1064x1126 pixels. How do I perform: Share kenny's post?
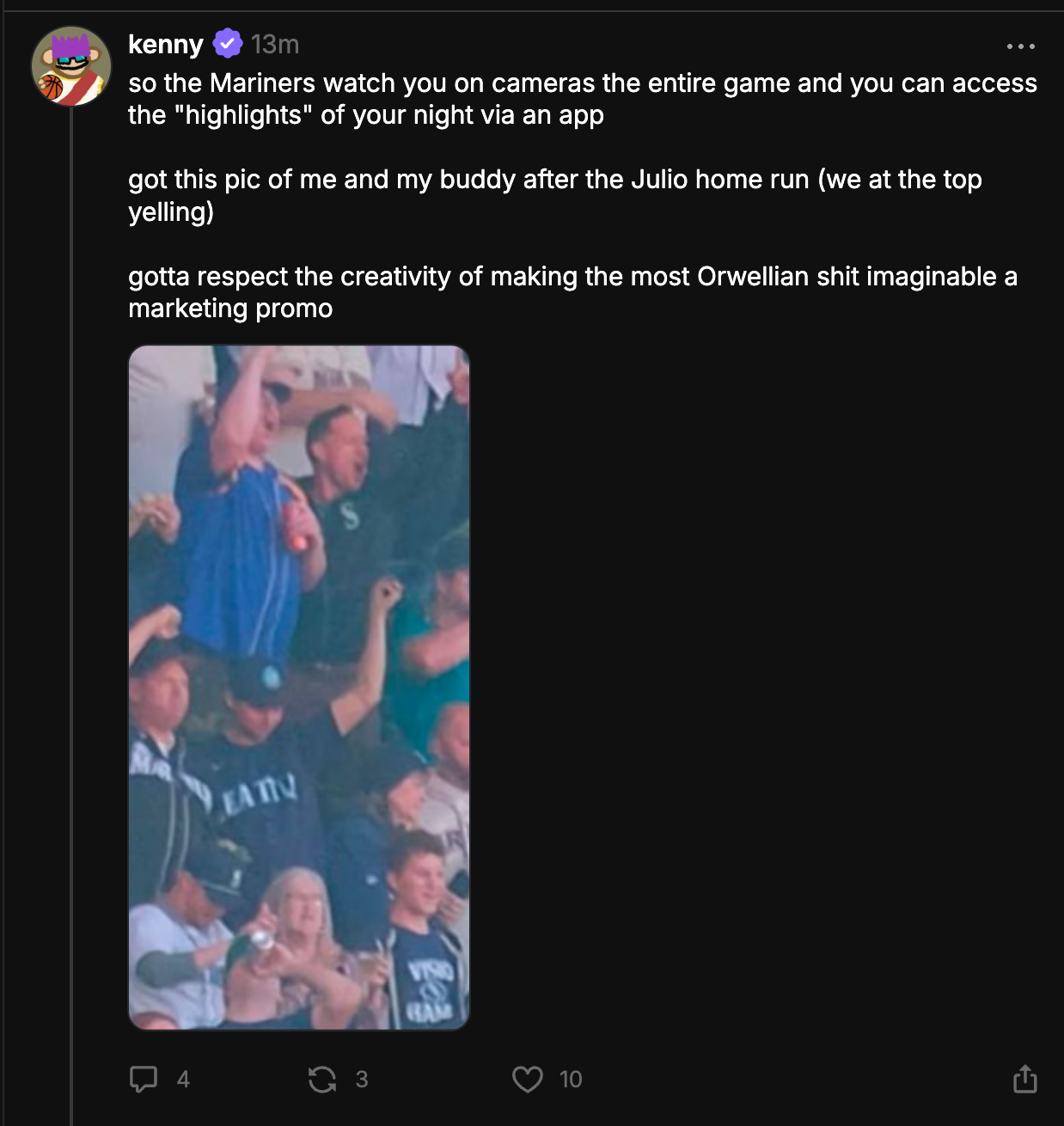[x=1024, y=1079]
